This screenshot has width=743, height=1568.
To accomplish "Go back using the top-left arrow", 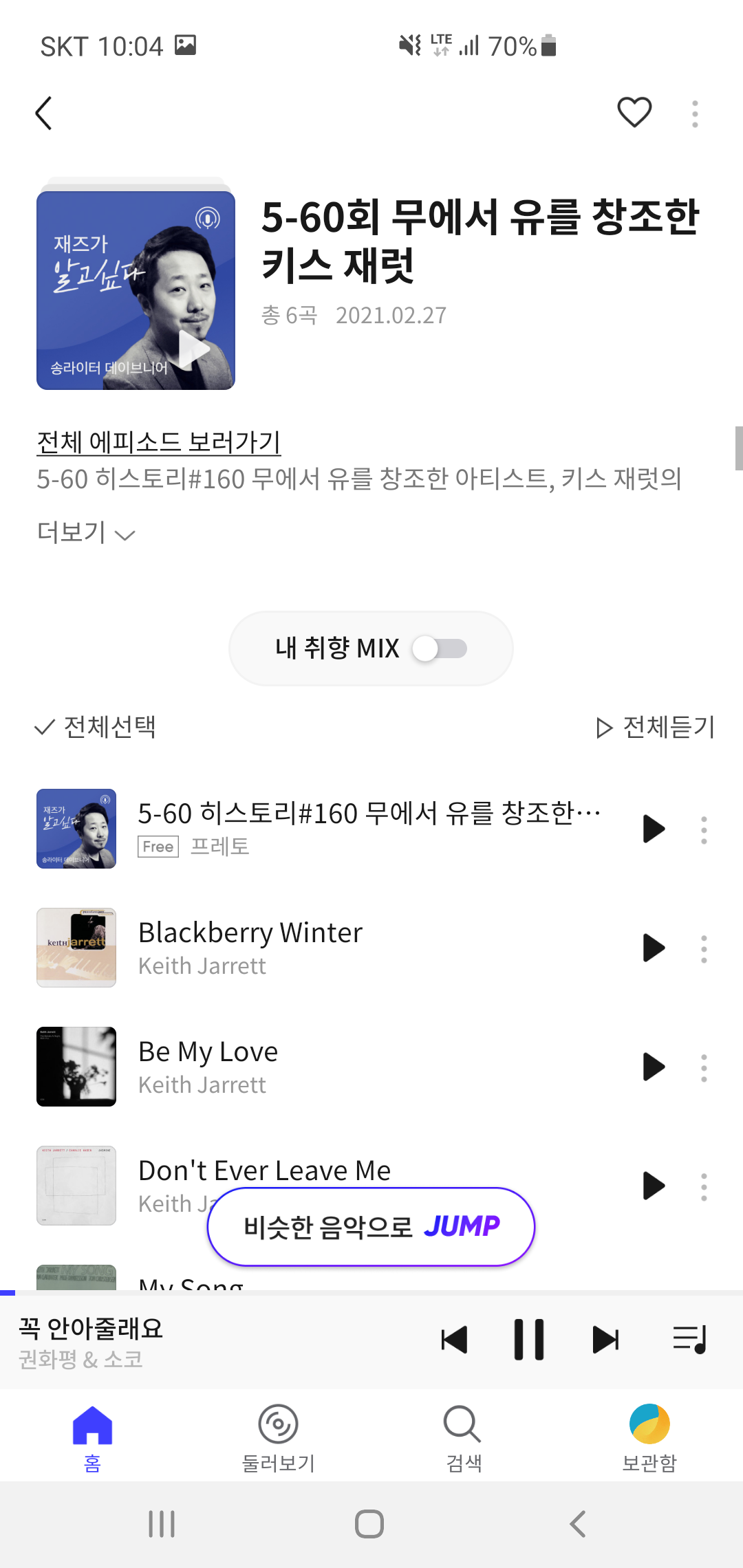I will coord(44,113).
